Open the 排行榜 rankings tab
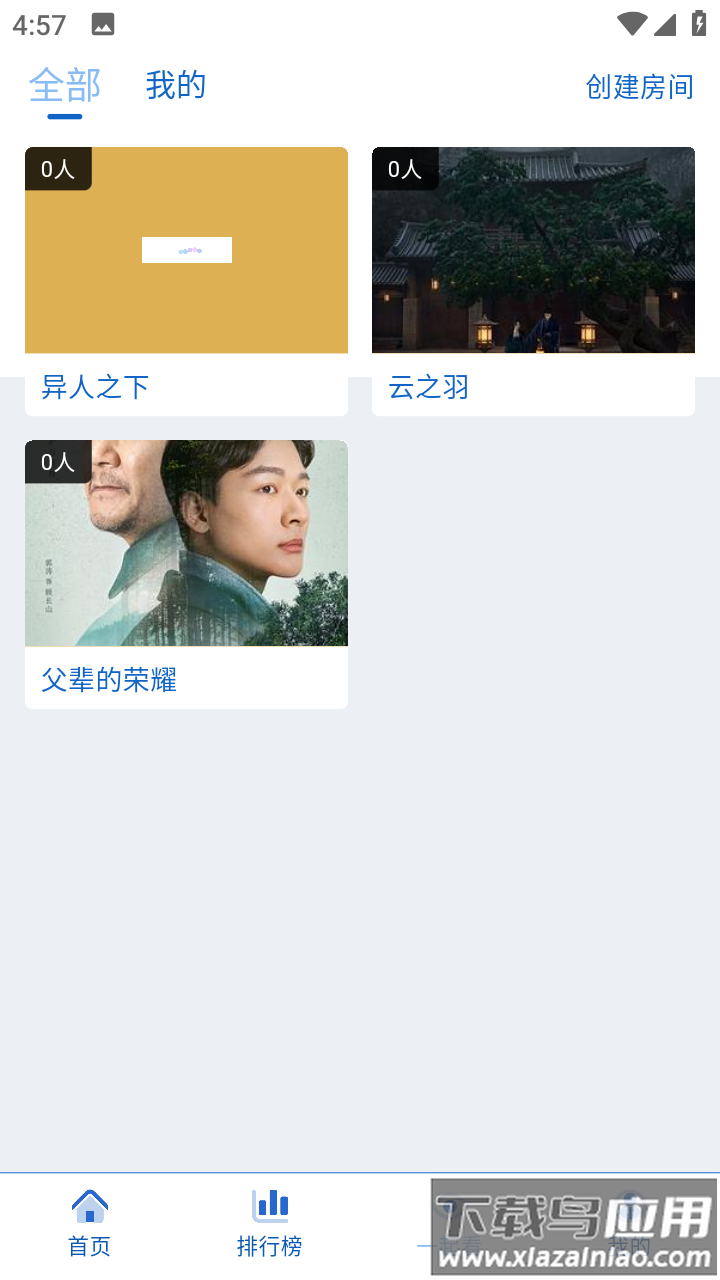 (x=269, y=1222)
